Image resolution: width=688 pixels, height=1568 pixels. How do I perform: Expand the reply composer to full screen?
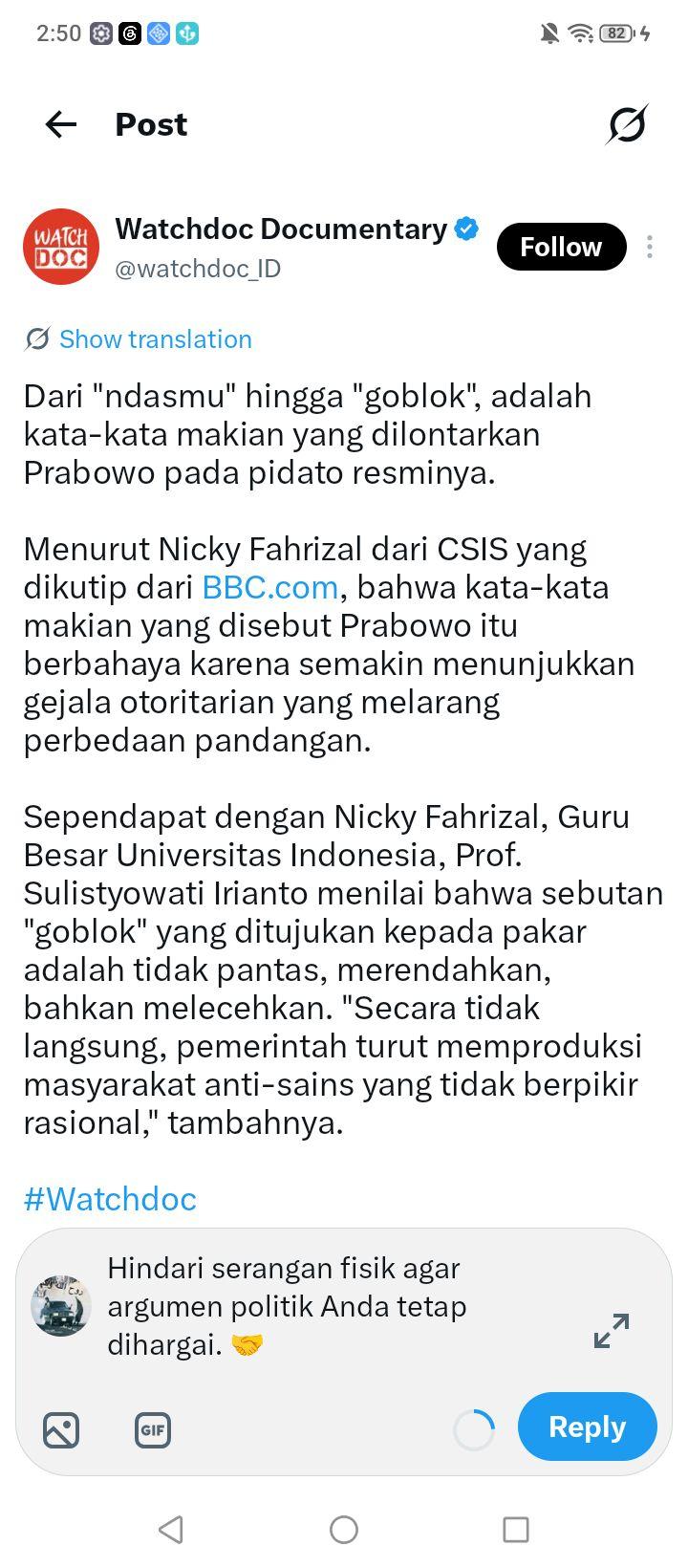[x=612, y=1331]
